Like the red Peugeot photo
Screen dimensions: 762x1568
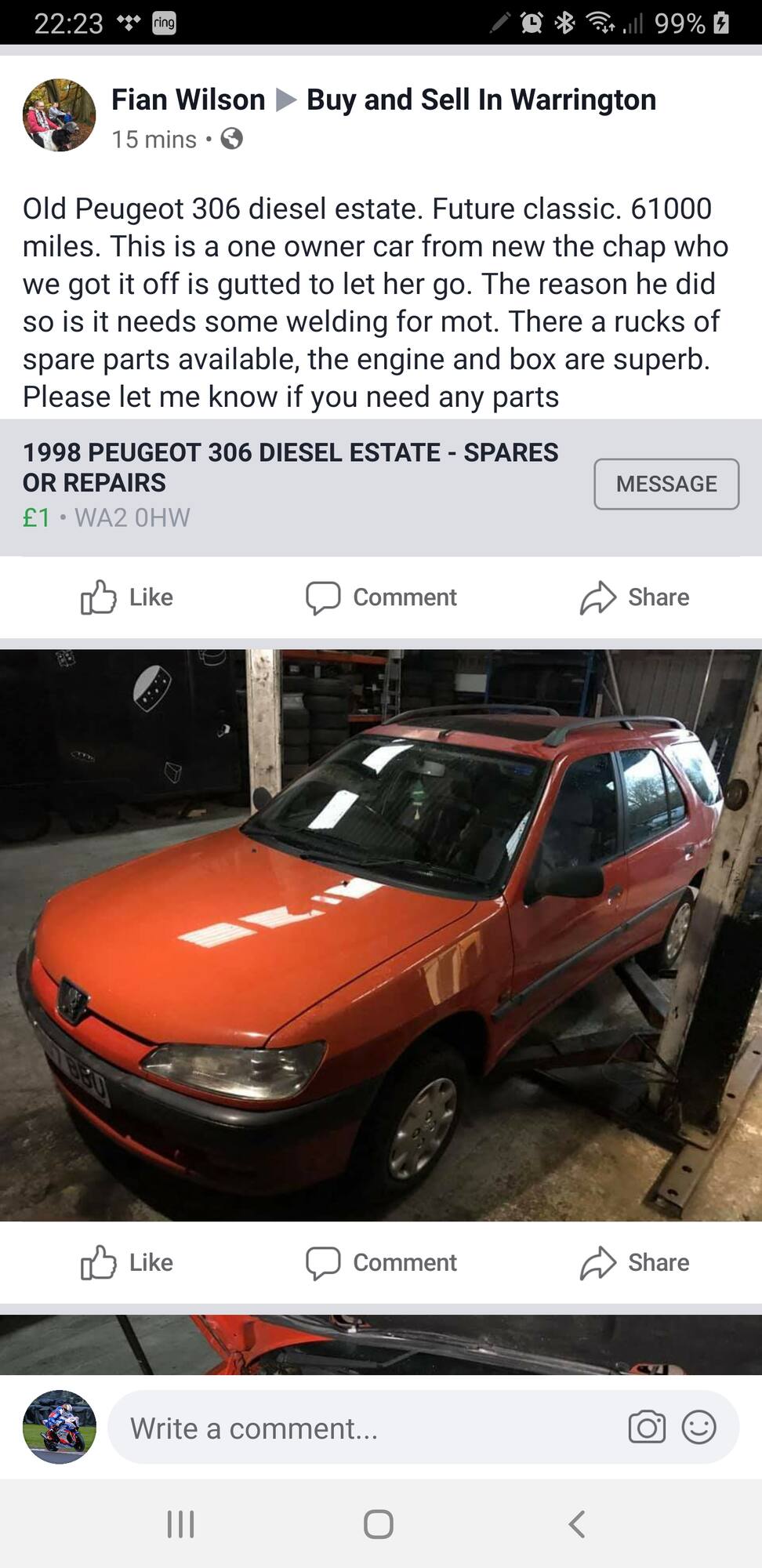[127, 1262]
